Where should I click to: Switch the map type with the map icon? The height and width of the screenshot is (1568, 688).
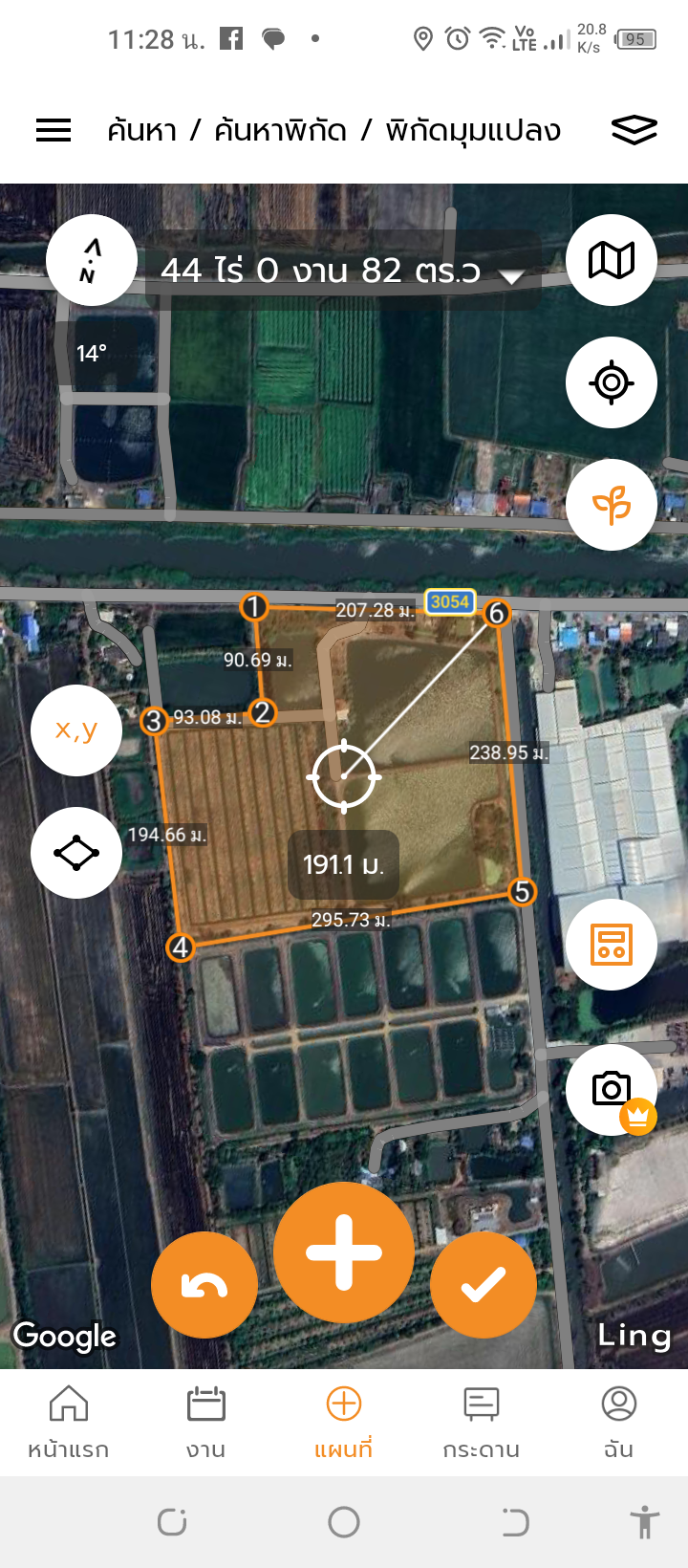[612, 260]
